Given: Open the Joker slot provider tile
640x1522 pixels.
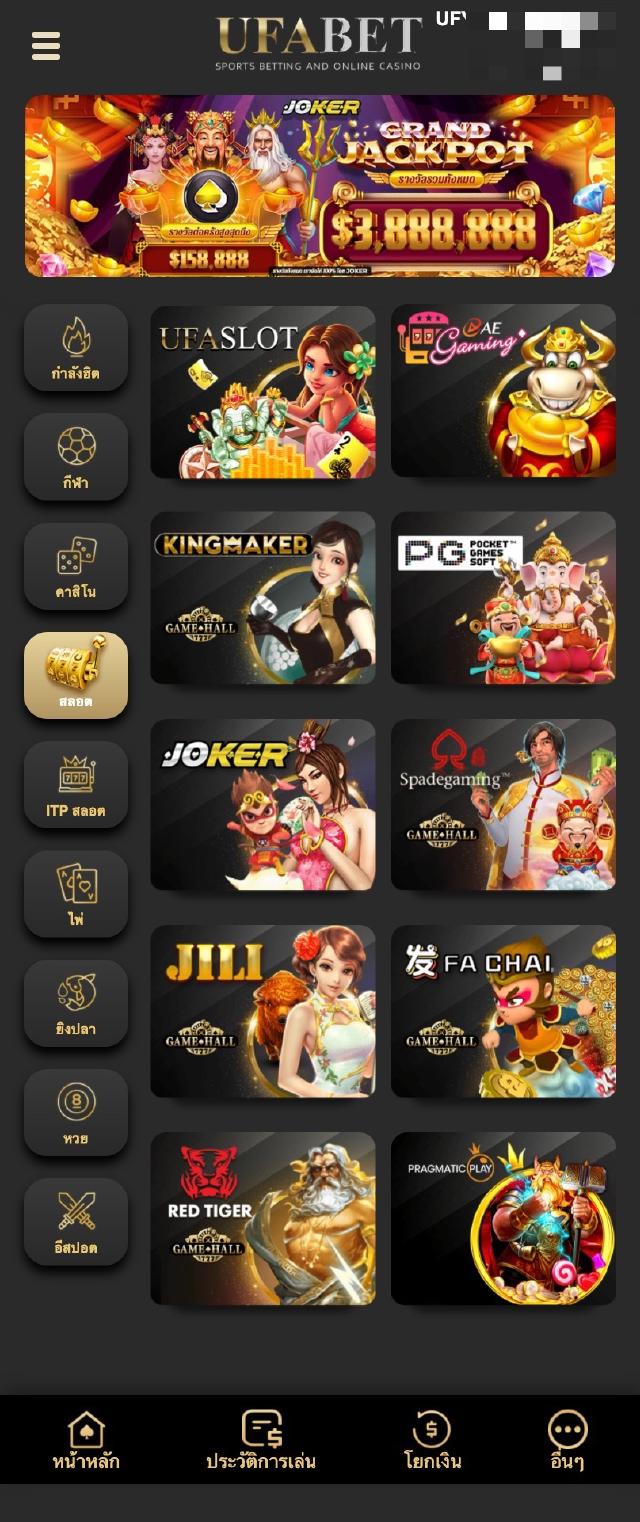Looking at the screenshot, I should coord(263,805).
